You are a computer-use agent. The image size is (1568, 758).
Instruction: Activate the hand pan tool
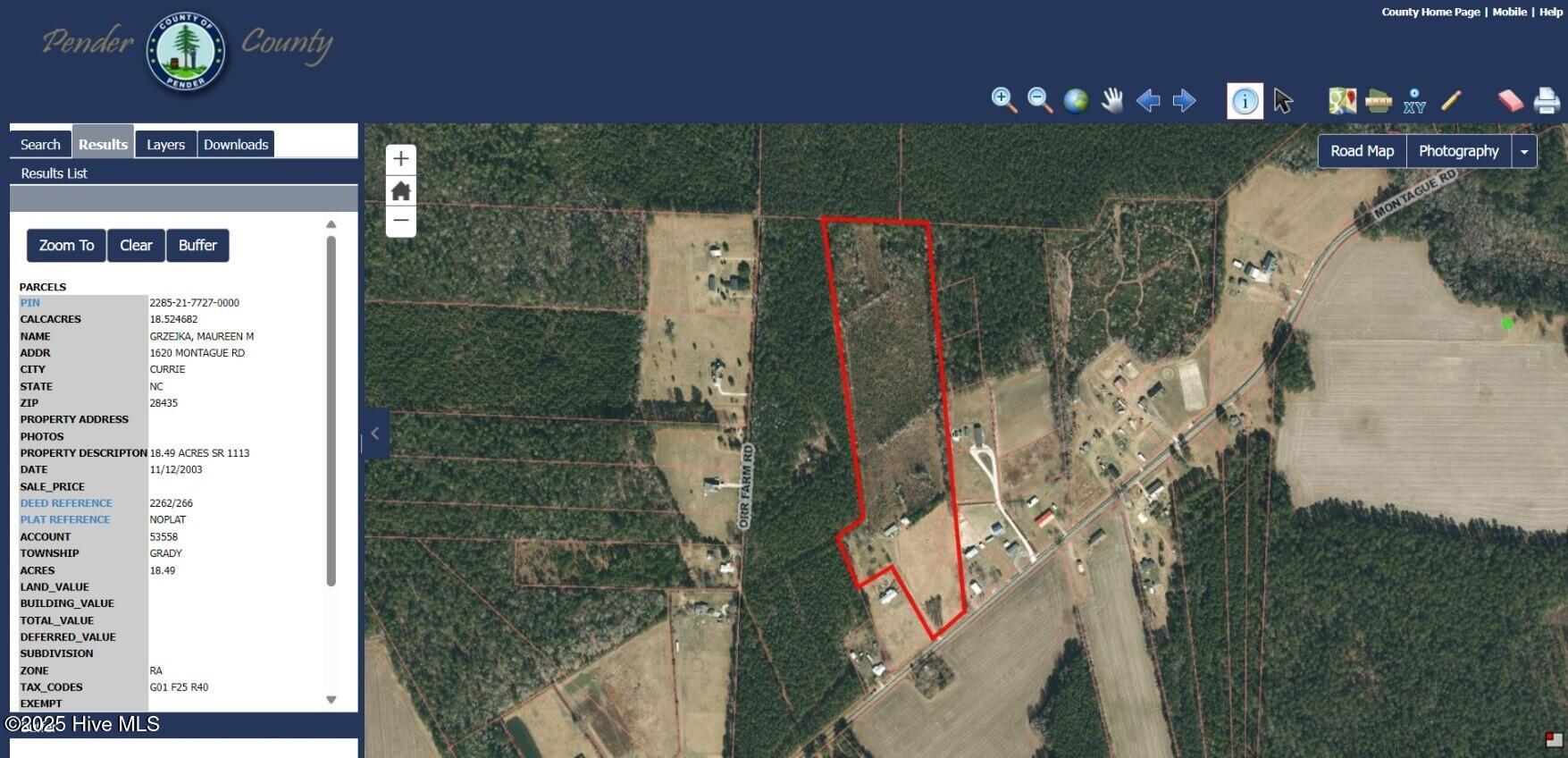(1111, 101)
